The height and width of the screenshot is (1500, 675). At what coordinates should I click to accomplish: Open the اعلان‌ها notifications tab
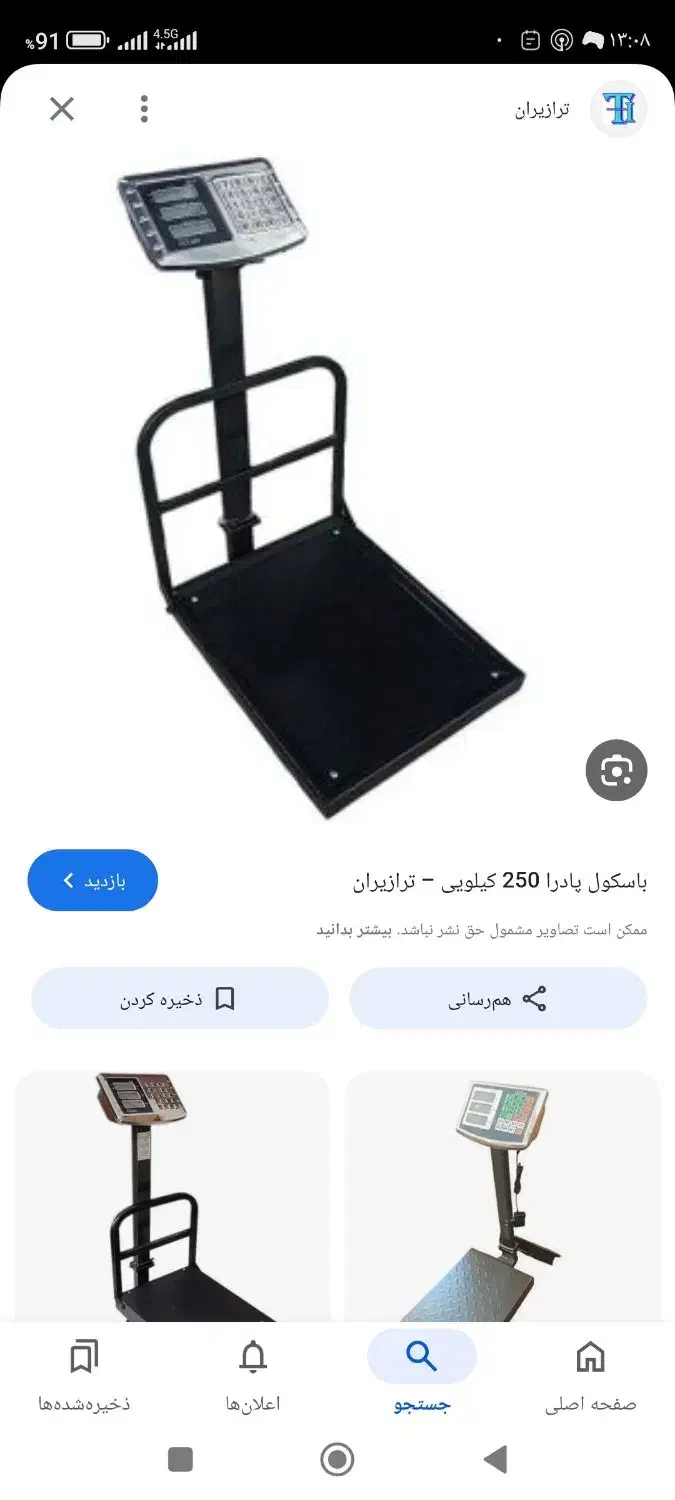[x=253, y=1375]
